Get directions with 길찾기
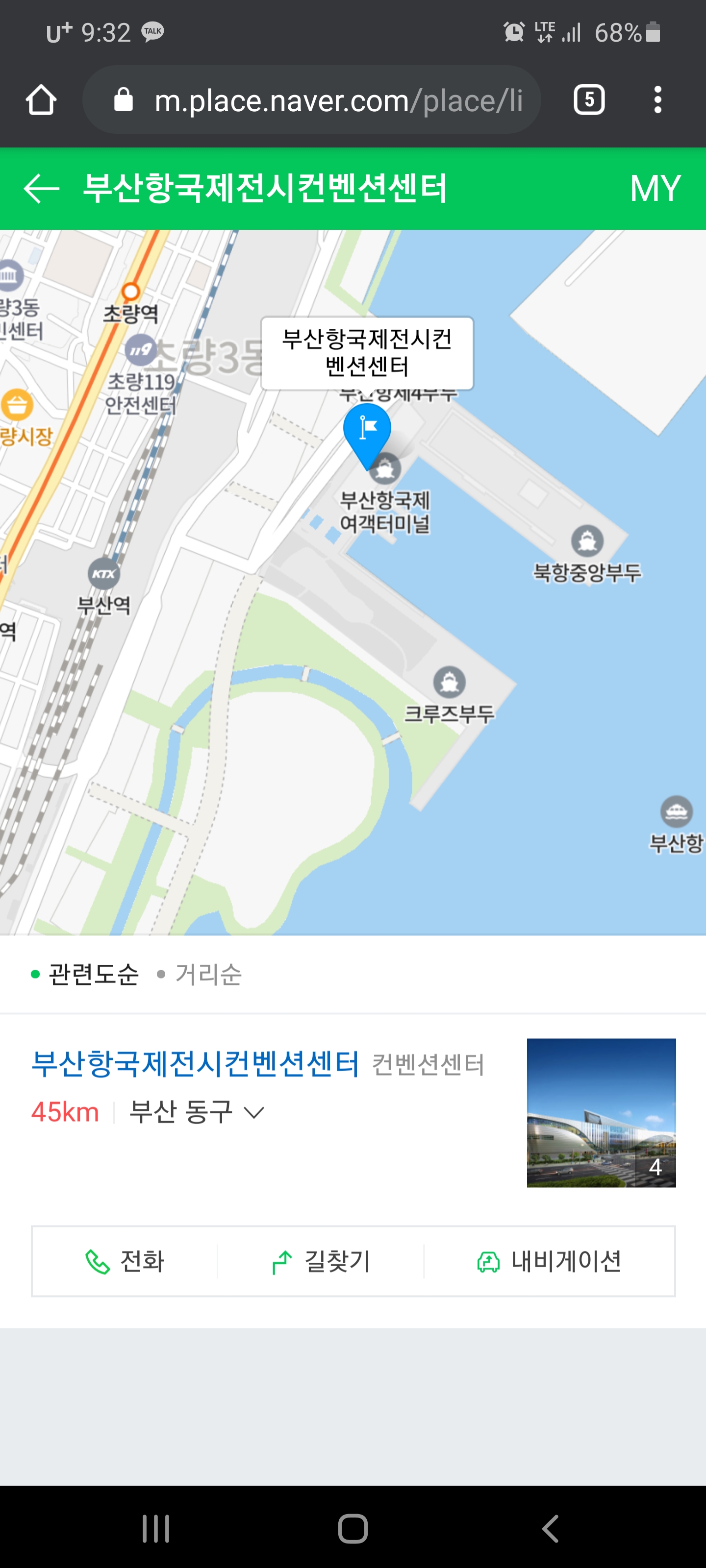This screenshot has height=1568, width=706. [x=321, y=1261]
